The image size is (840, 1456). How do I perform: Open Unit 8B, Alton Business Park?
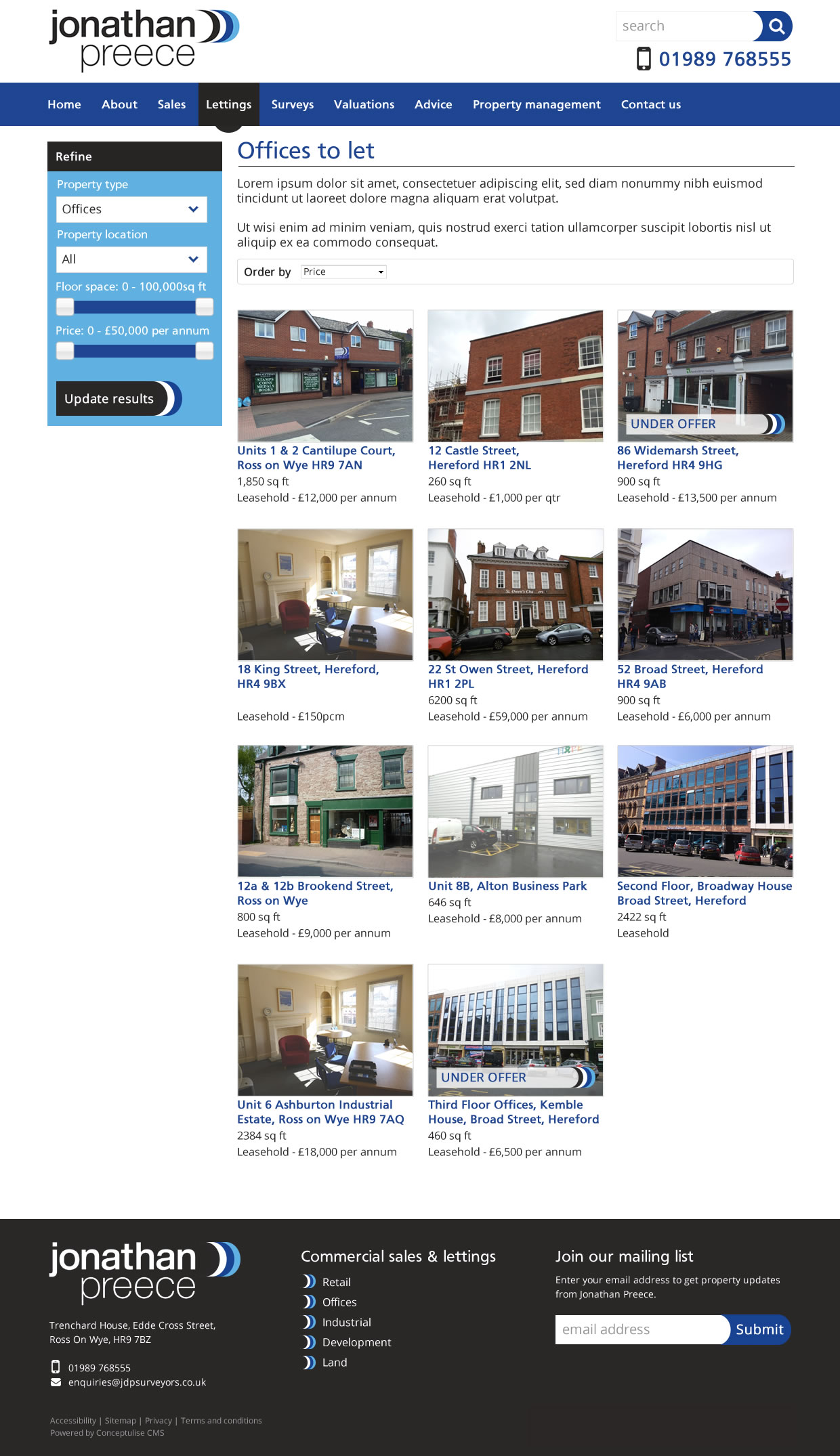[507, 886]
